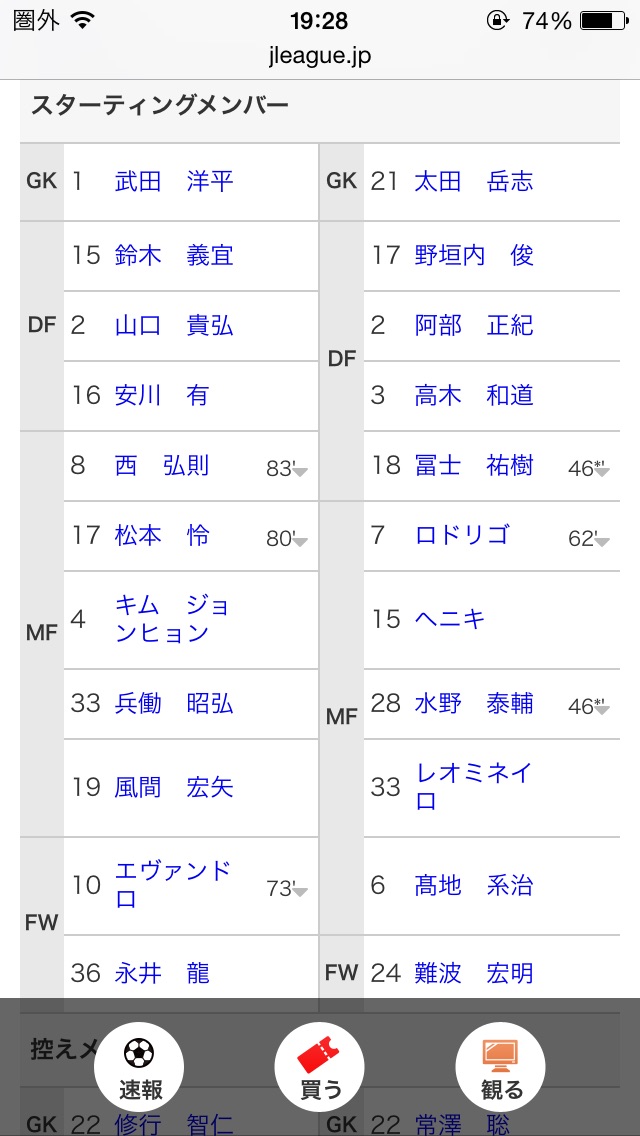Viewport: 640px width, 1136px height.
Task: Expand 62' substitution details for ロドリゴ
Action: [x=588, y=538]
